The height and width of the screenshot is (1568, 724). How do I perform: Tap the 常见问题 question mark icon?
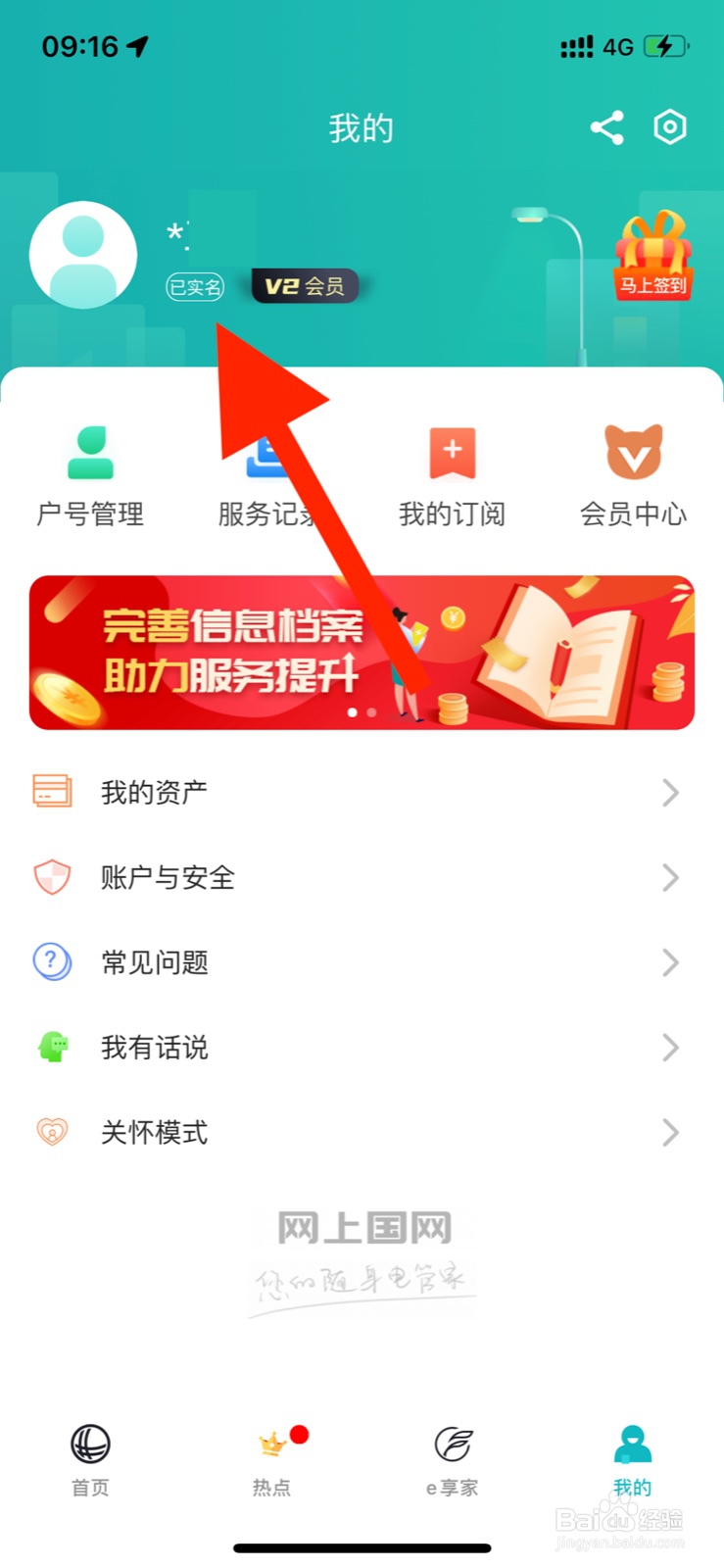[x=53, y=962]
